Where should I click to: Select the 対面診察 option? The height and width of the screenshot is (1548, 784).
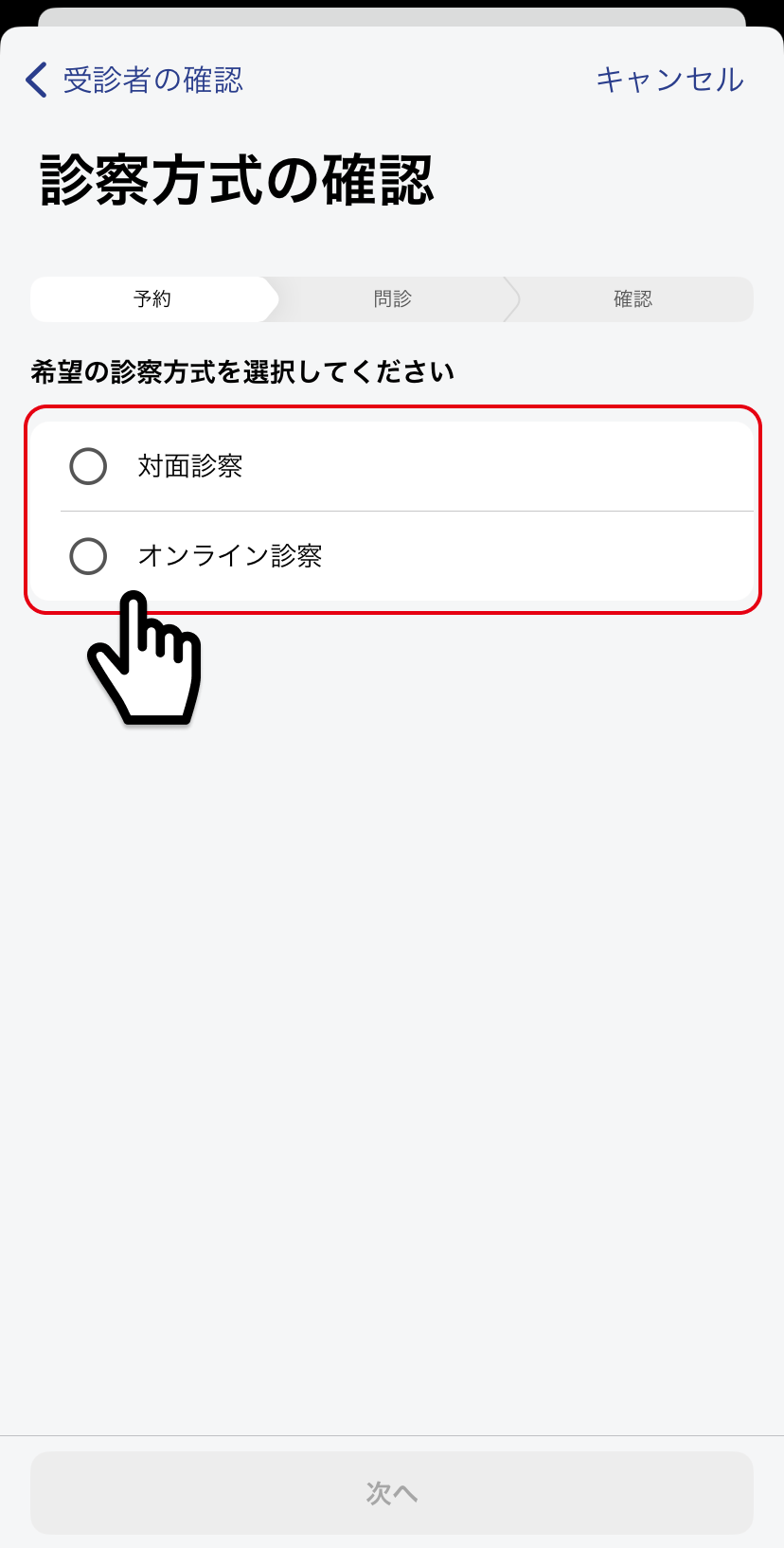[392, 466]
